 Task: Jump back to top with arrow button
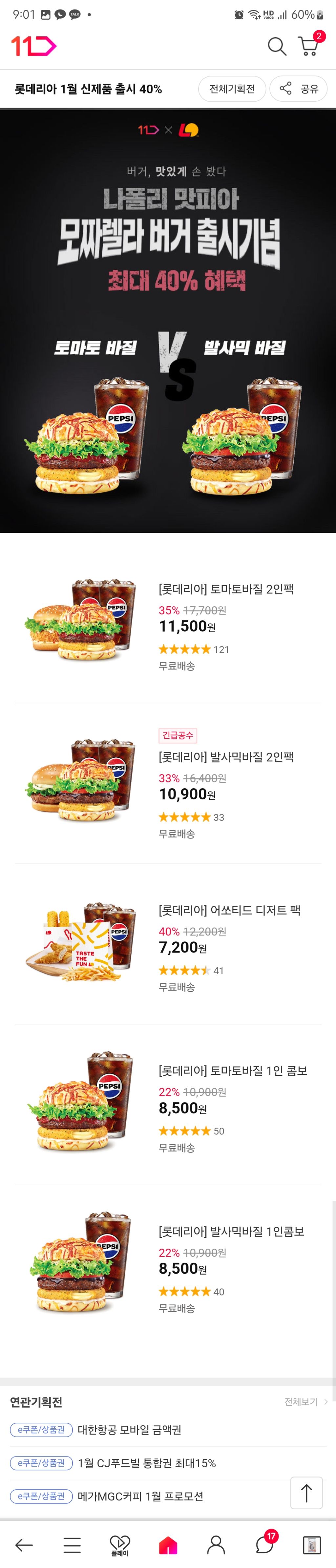coord(306,1493)
